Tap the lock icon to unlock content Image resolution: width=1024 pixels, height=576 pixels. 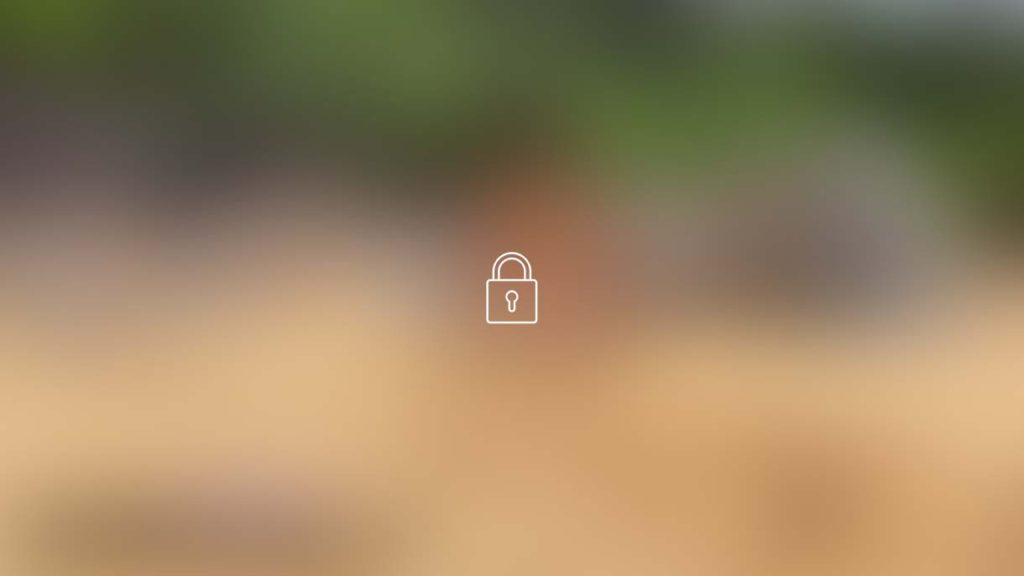click(x=511, y=290)
